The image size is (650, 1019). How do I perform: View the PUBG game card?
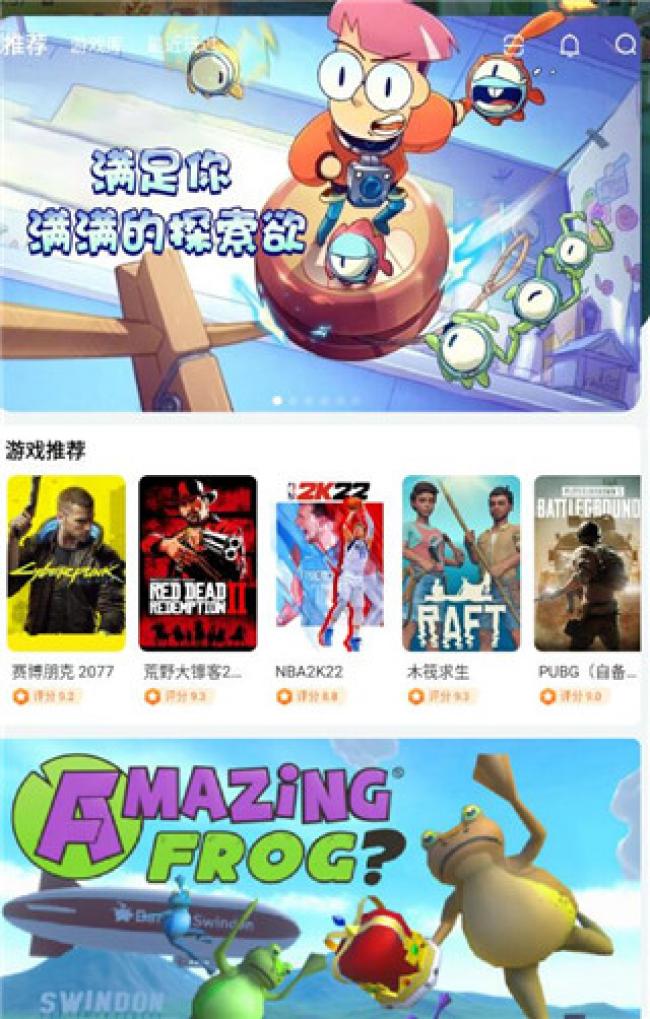click(587, 563)
